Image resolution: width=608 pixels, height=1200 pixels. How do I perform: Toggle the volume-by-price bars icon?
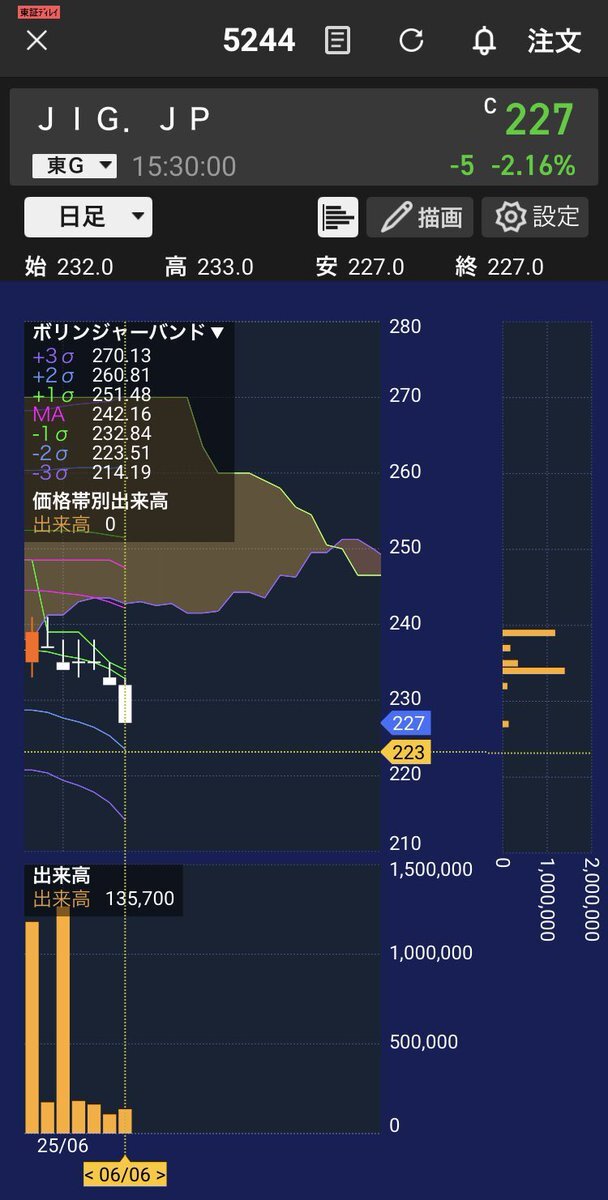coord(338,216)
